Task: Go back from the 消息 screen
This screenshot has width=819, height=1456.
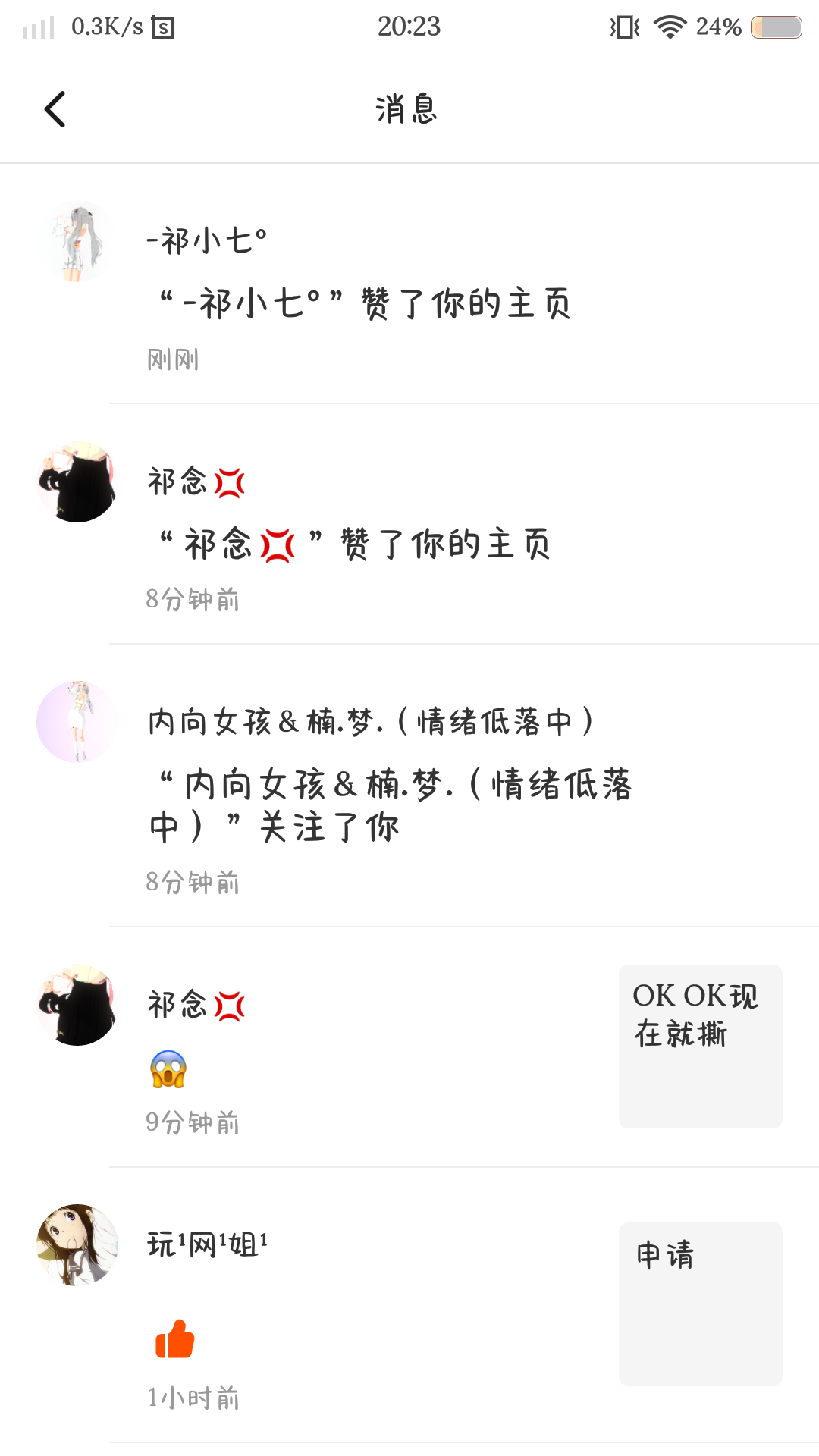Action: point(55,109)
